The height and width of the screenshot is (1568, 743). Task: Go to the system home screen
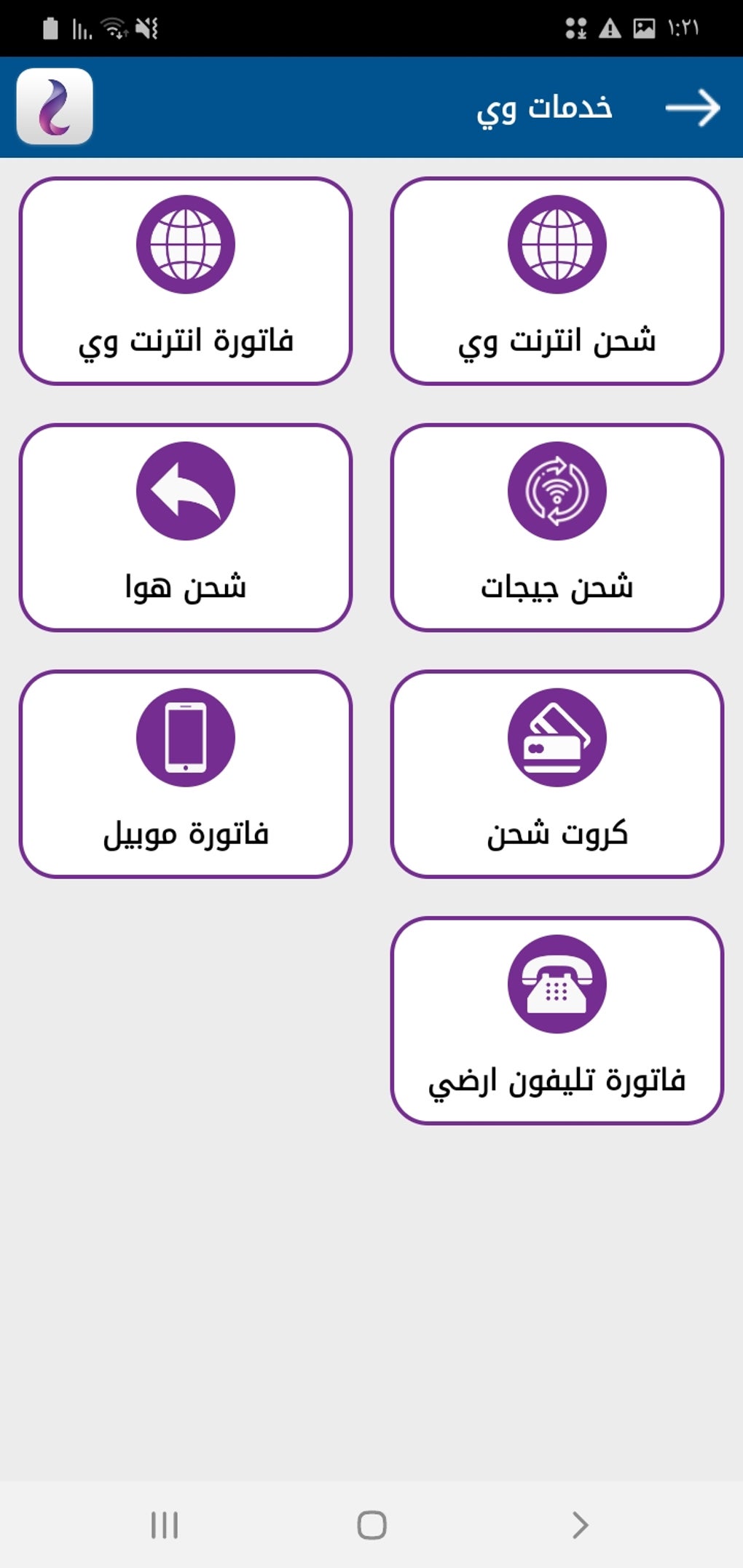[371, 1524]
